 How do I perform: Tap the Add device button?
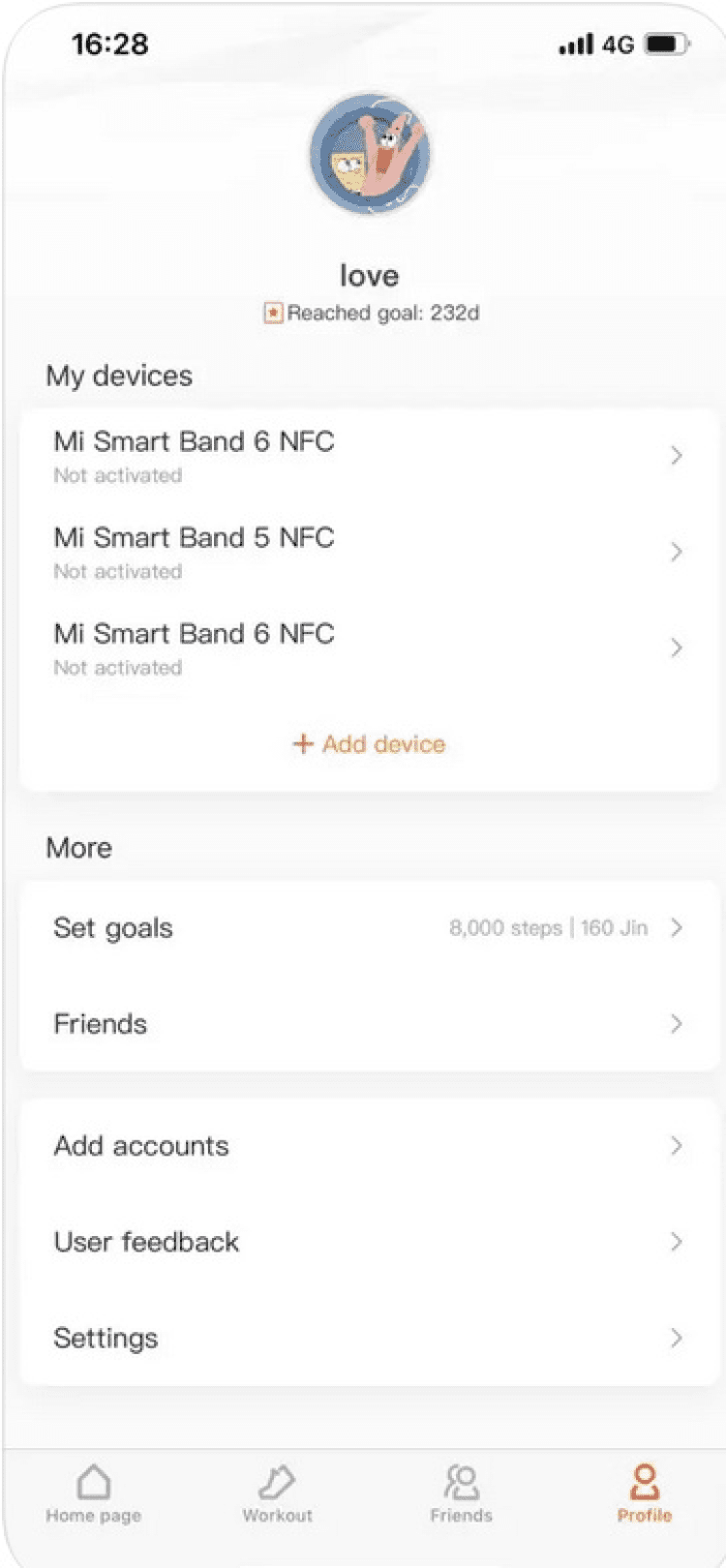click(x=369, y=743)
